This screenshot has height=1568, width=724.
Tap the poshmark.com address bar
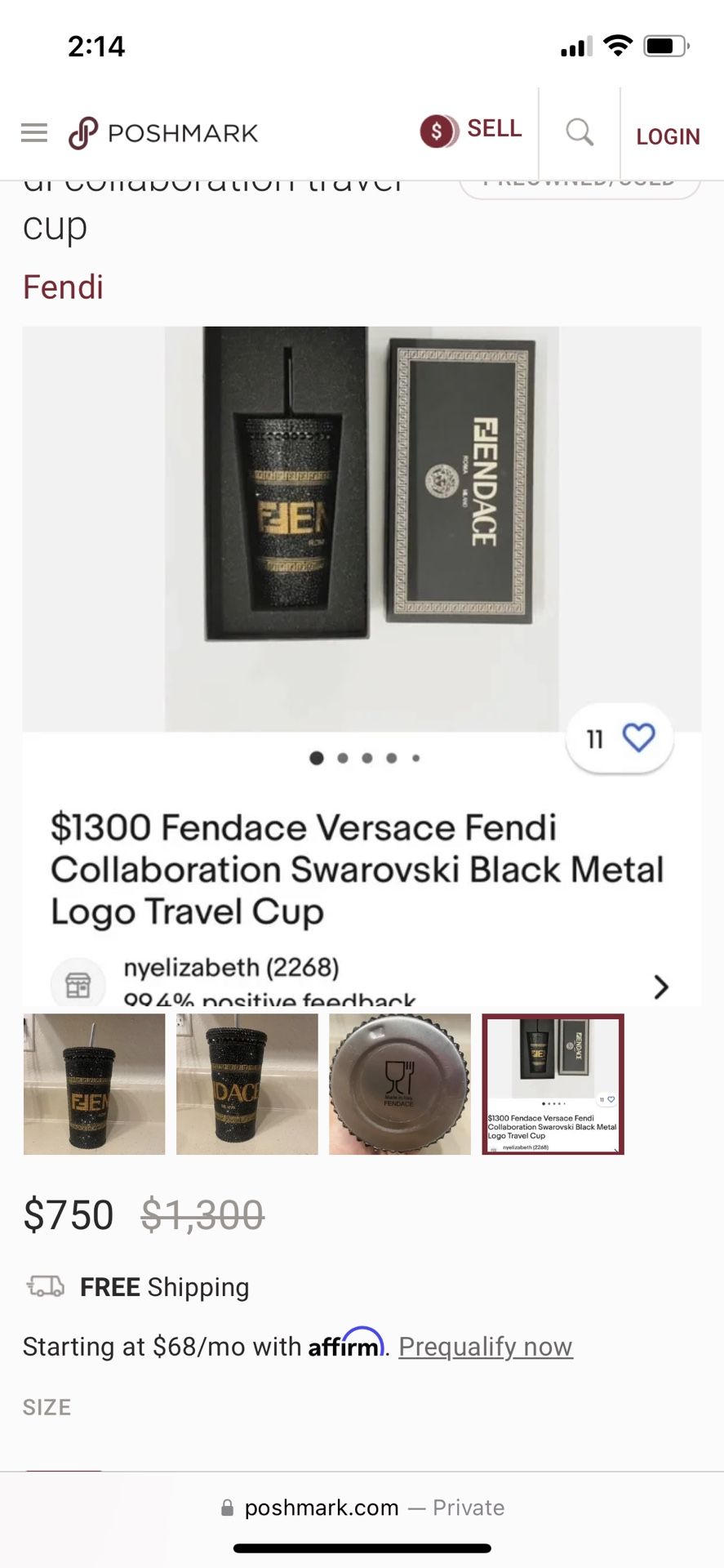coord(362,1508)
